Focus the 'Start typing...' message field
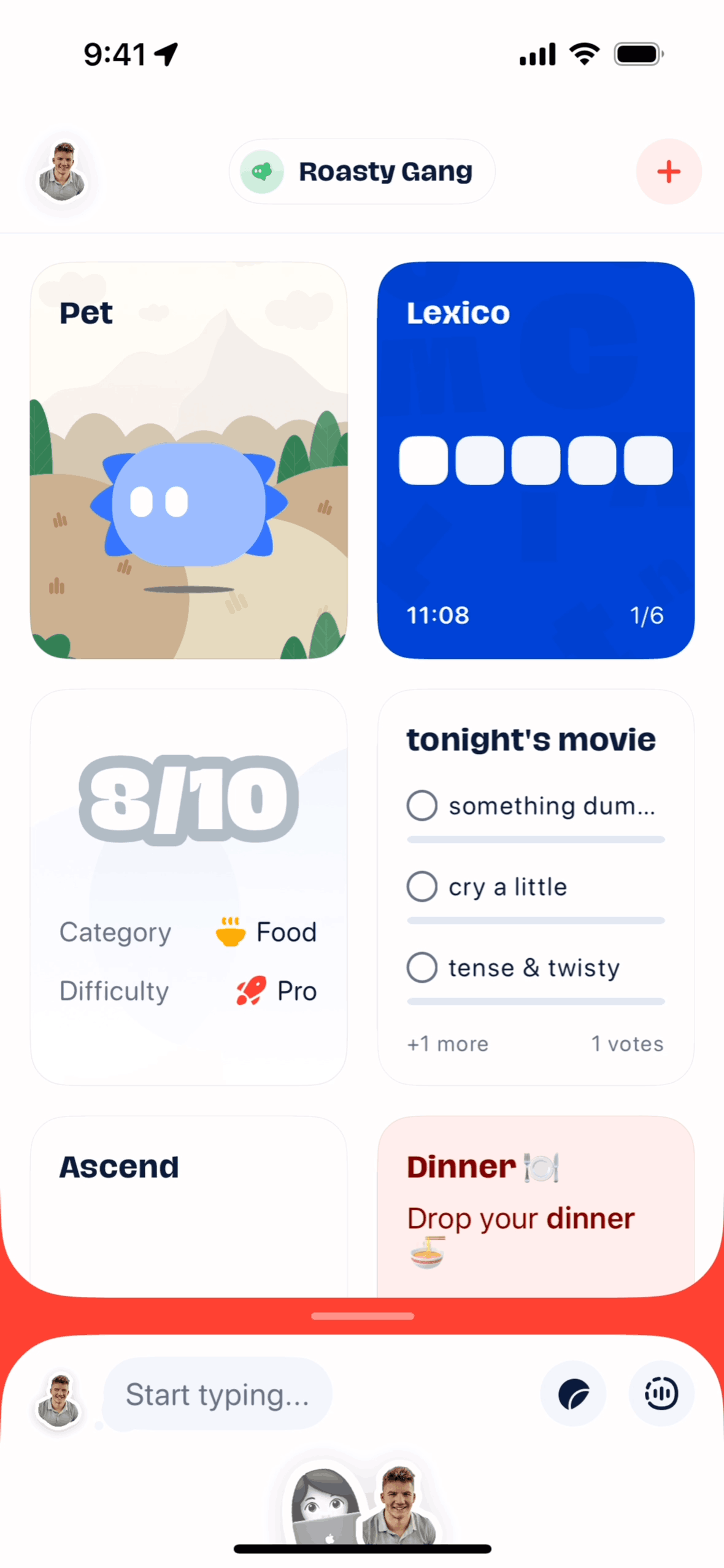This screenshot has width=724, height=1568. (218, 1394)
